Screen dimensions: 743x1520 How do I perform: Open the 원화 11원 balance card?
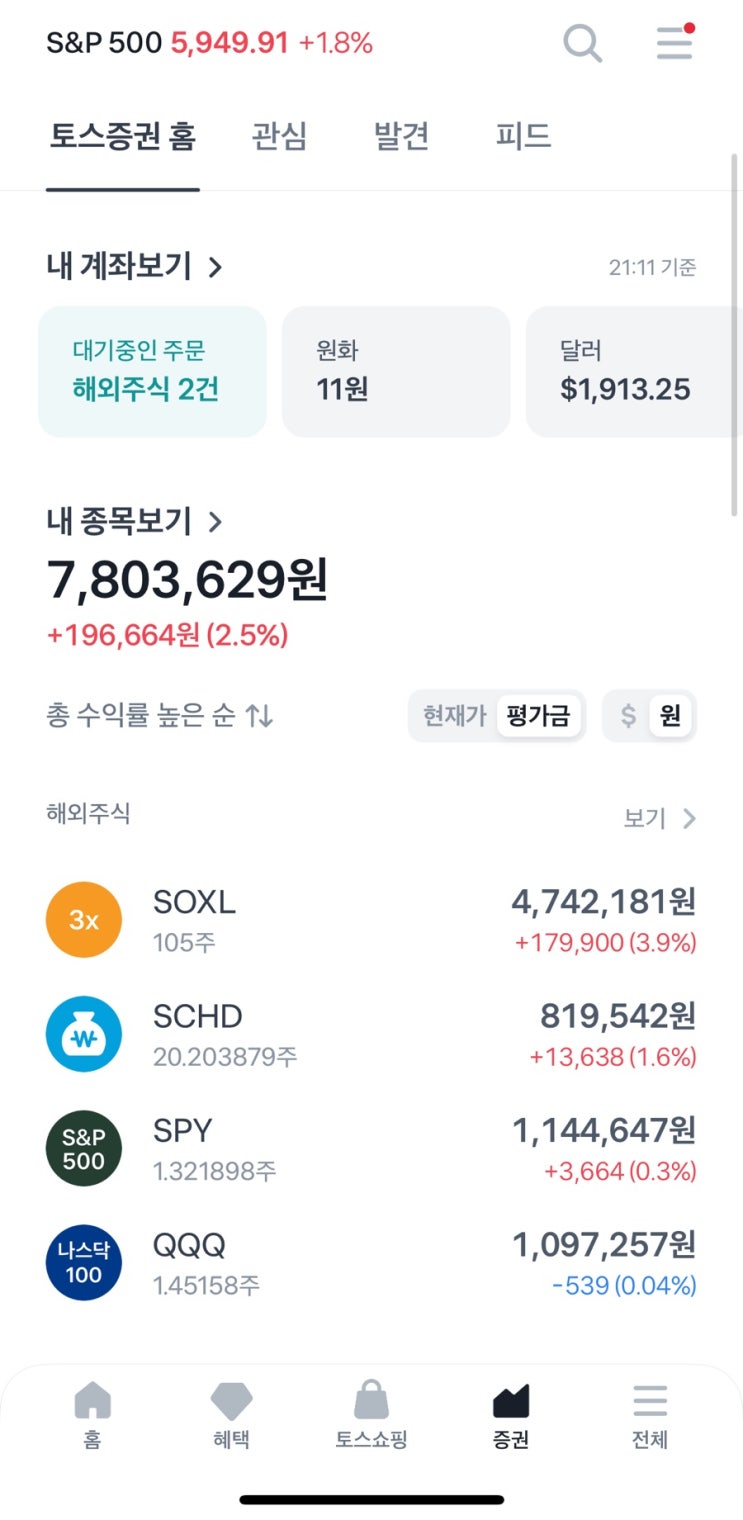tap(396, 372)
